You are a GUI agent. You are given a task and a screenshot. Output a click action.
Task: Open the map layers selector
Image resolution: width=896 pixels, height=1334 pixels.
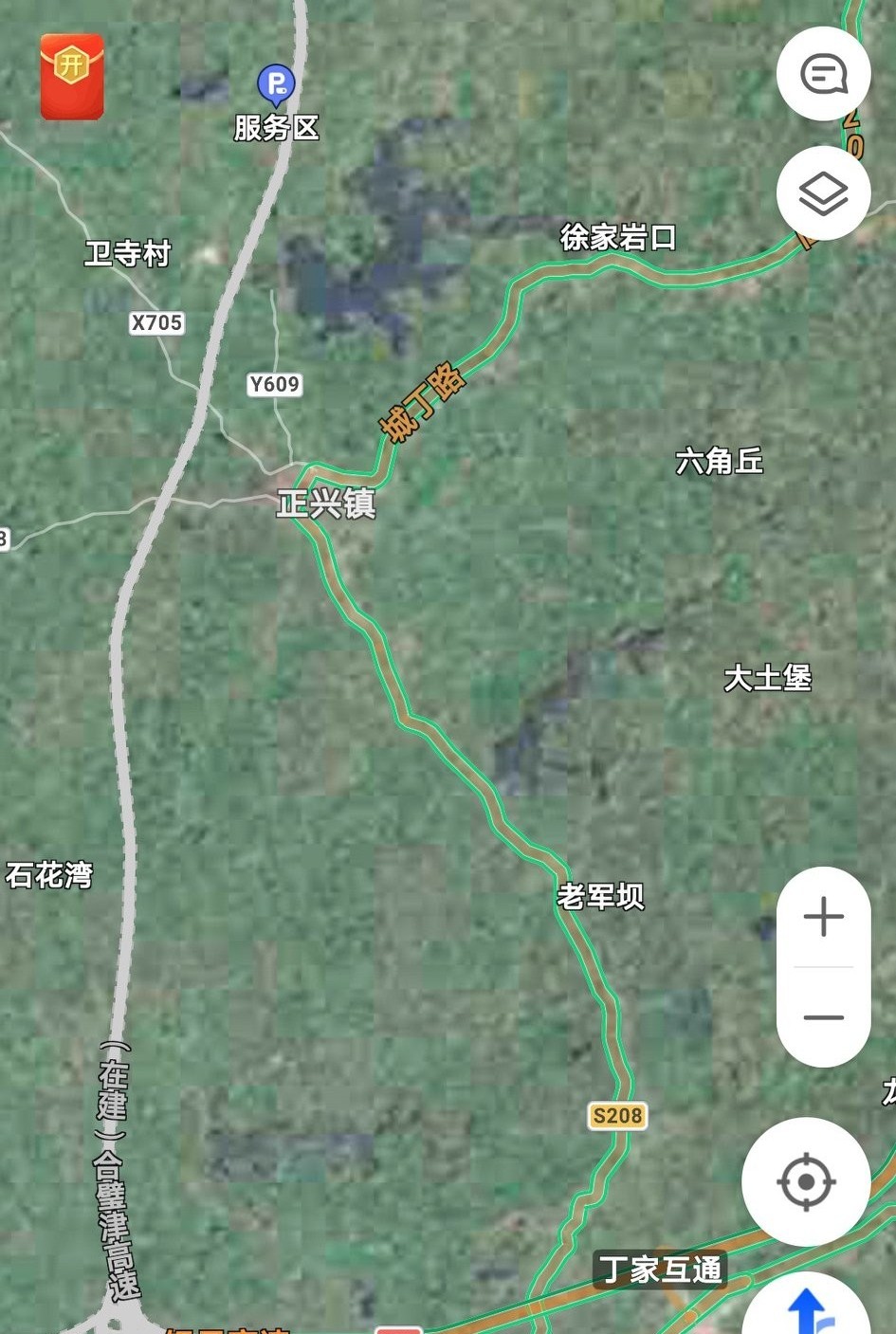tap(823, 193)
